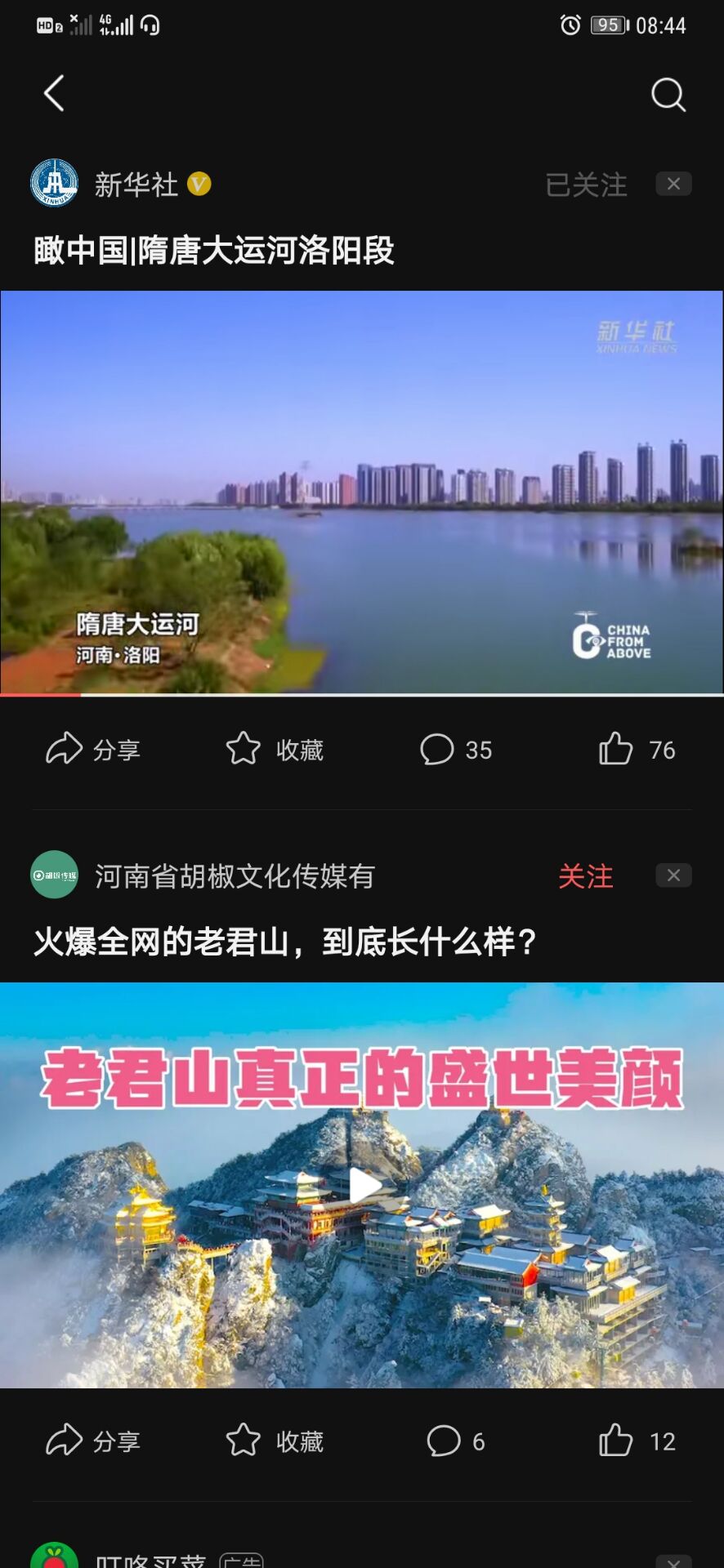Viewport: 724px width, 1568px height.
Task: Play the 老君山真正的盛世美颜 video
Action: coord(364,1186)
